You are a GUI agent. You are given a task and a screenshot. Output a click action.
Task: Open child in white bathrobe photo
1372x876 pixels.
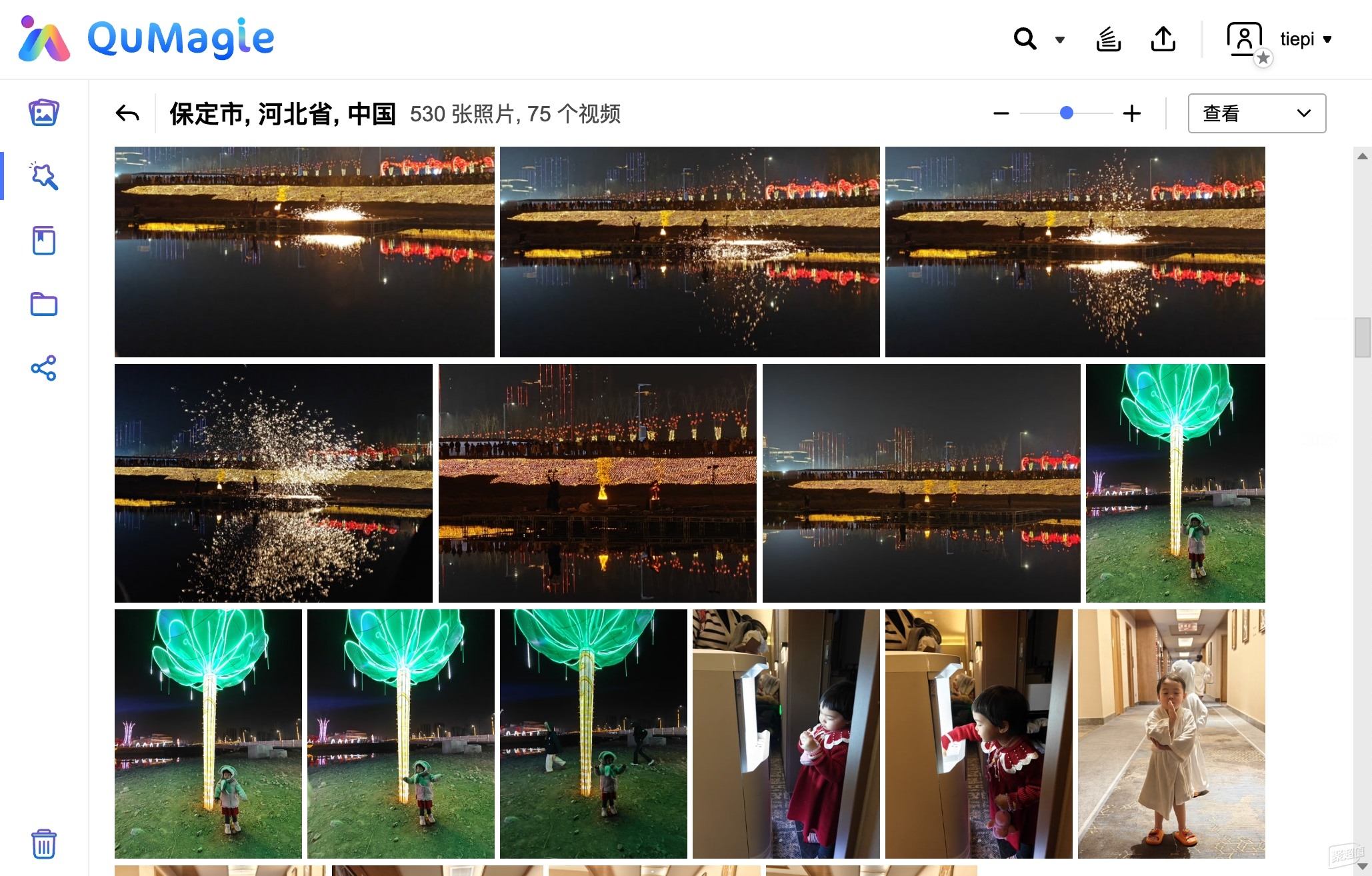point(1171,733)
